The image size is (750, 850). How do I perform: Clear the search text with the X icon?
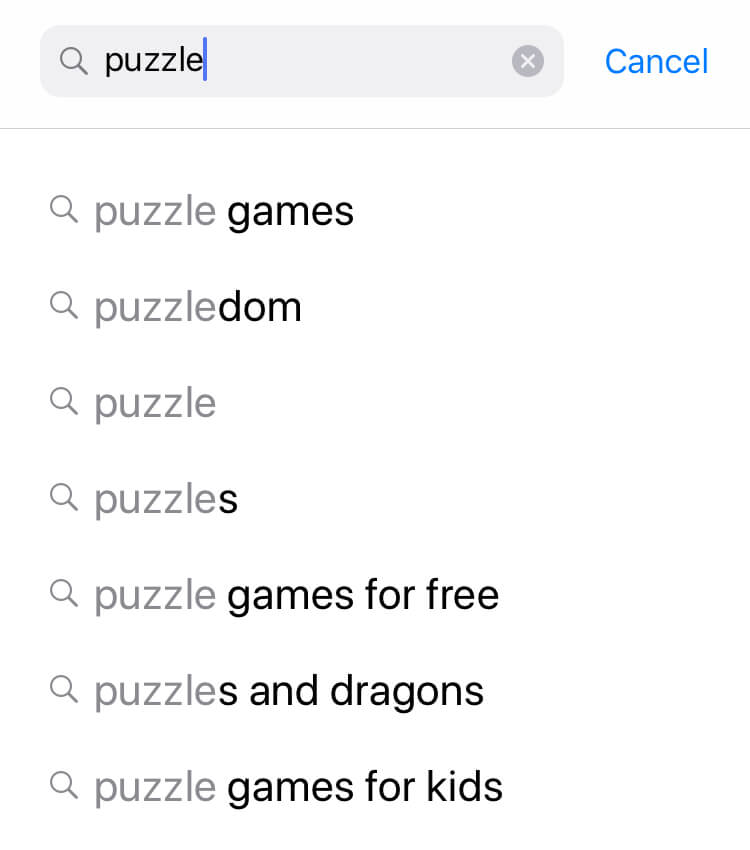pos(528,62)
